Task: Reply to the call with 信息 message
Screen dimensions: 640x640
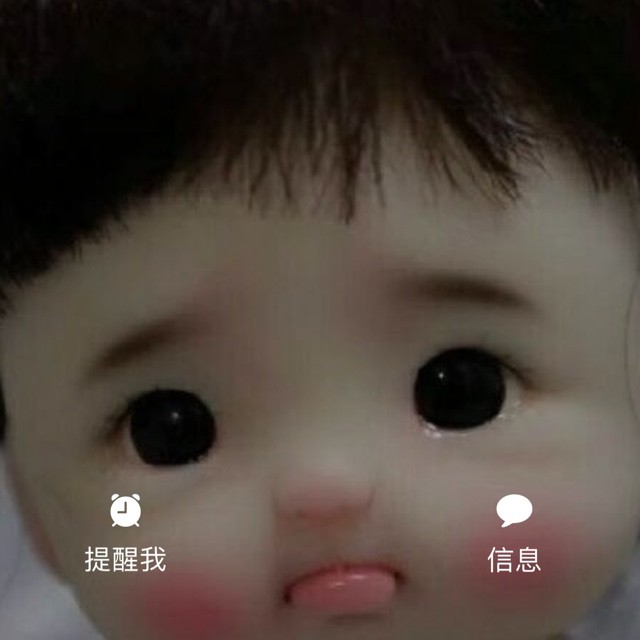Action: [514, 532]
